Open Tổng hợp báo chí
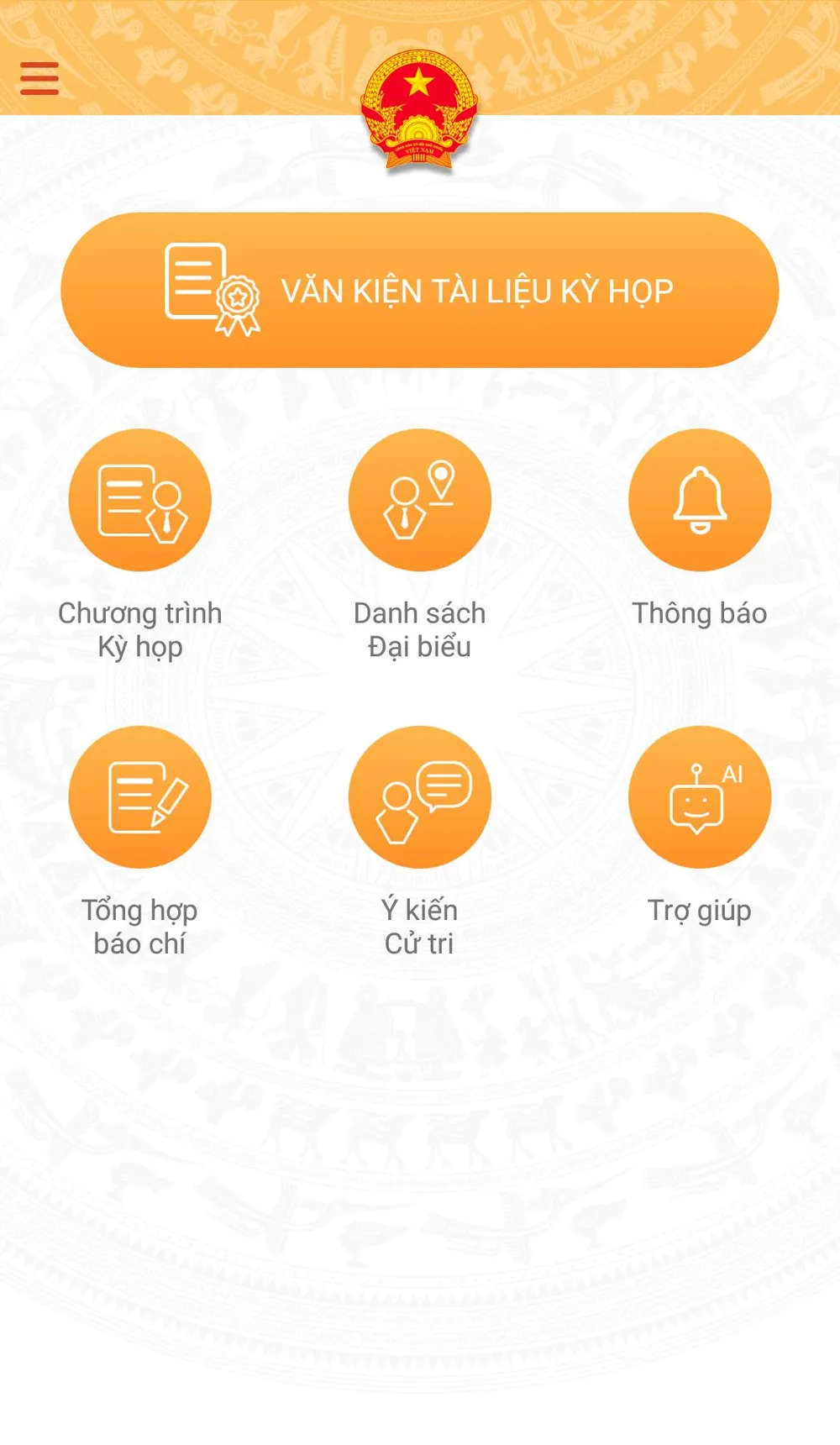 pyautogui.click(x=140, y=797)
